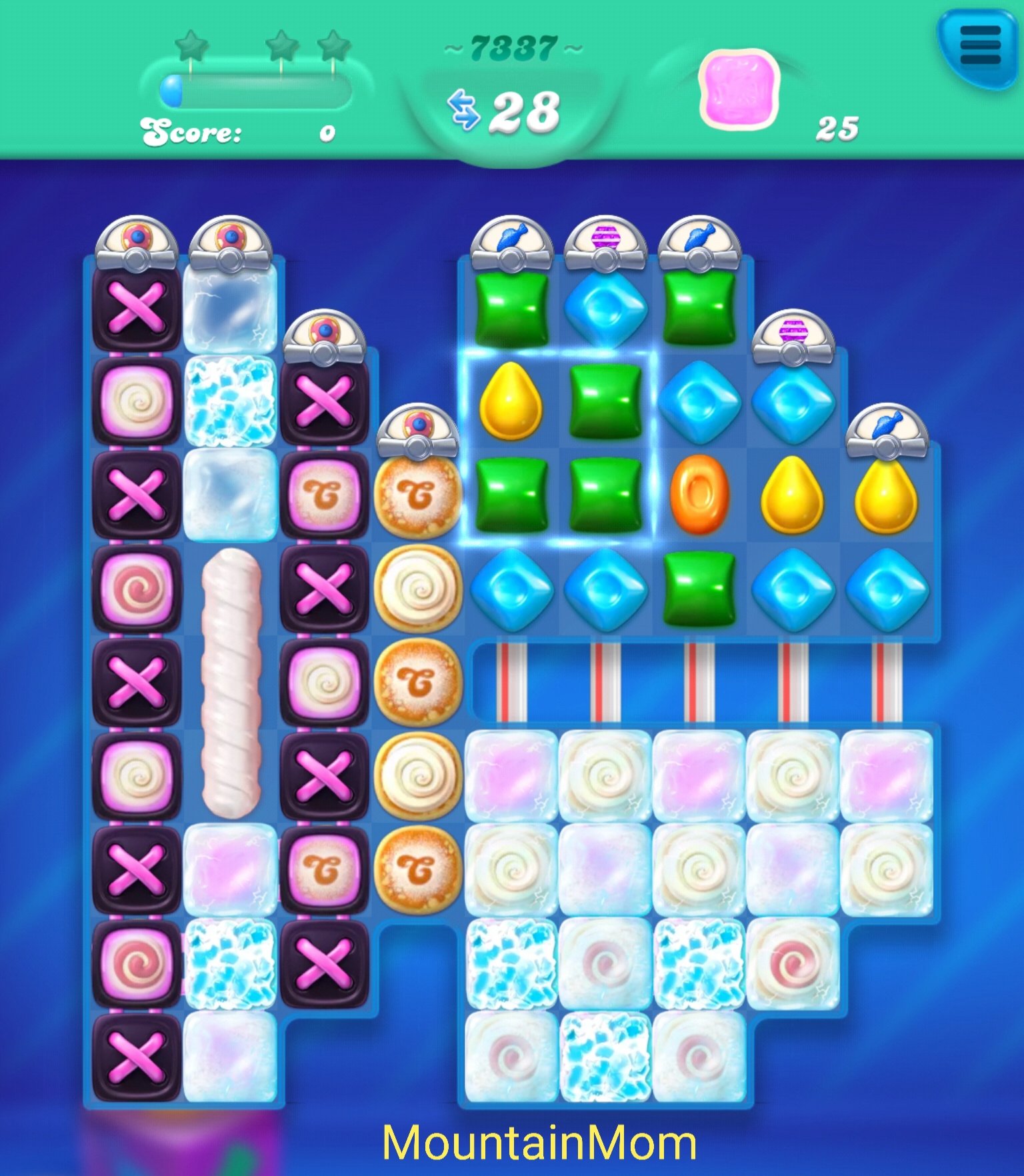Open the game menu button
The width and height of the screenshot is (1024, 1176).
(x=979, y=45)
